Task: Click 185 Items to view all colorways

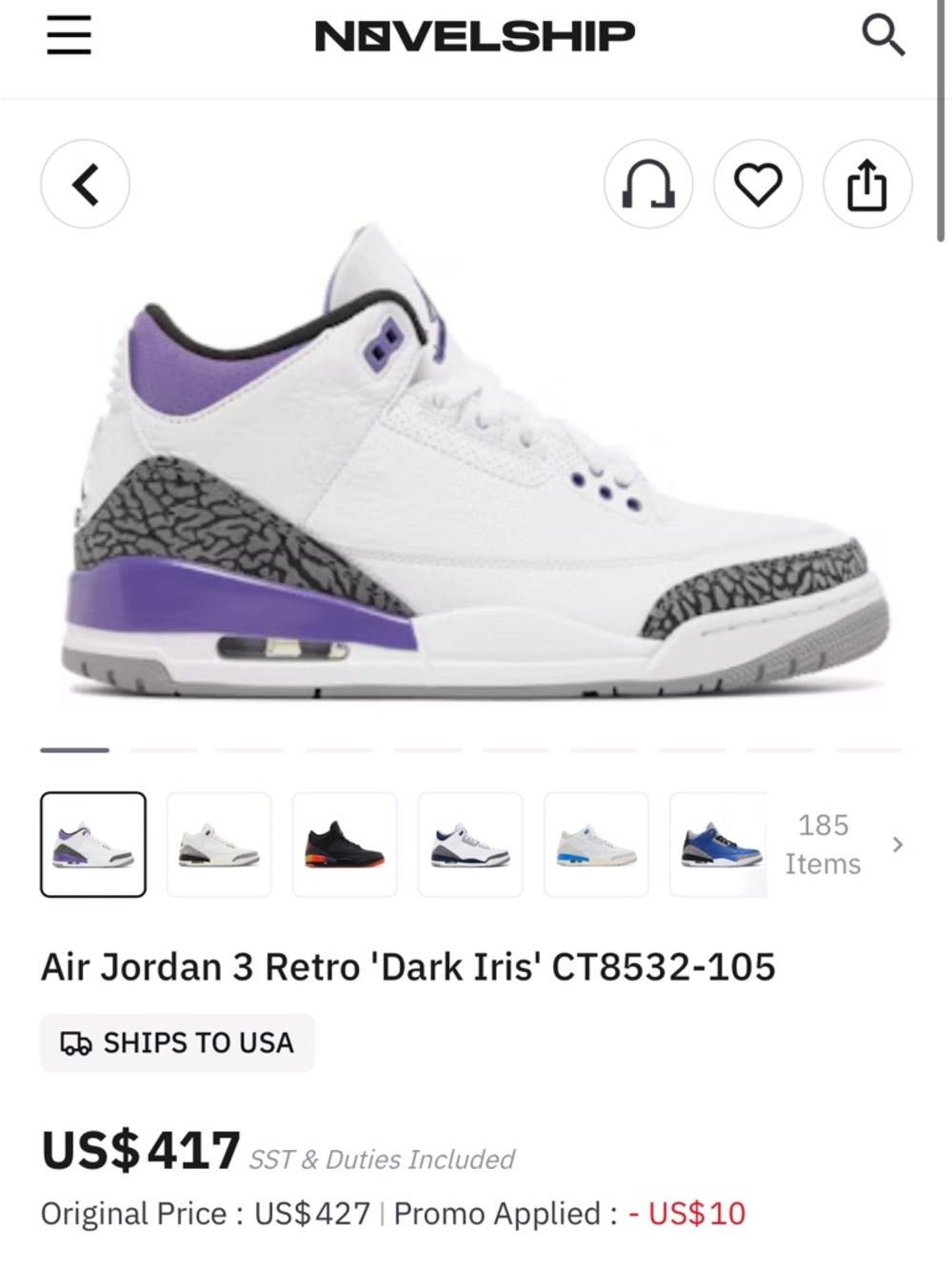Action: click(822, 844)
